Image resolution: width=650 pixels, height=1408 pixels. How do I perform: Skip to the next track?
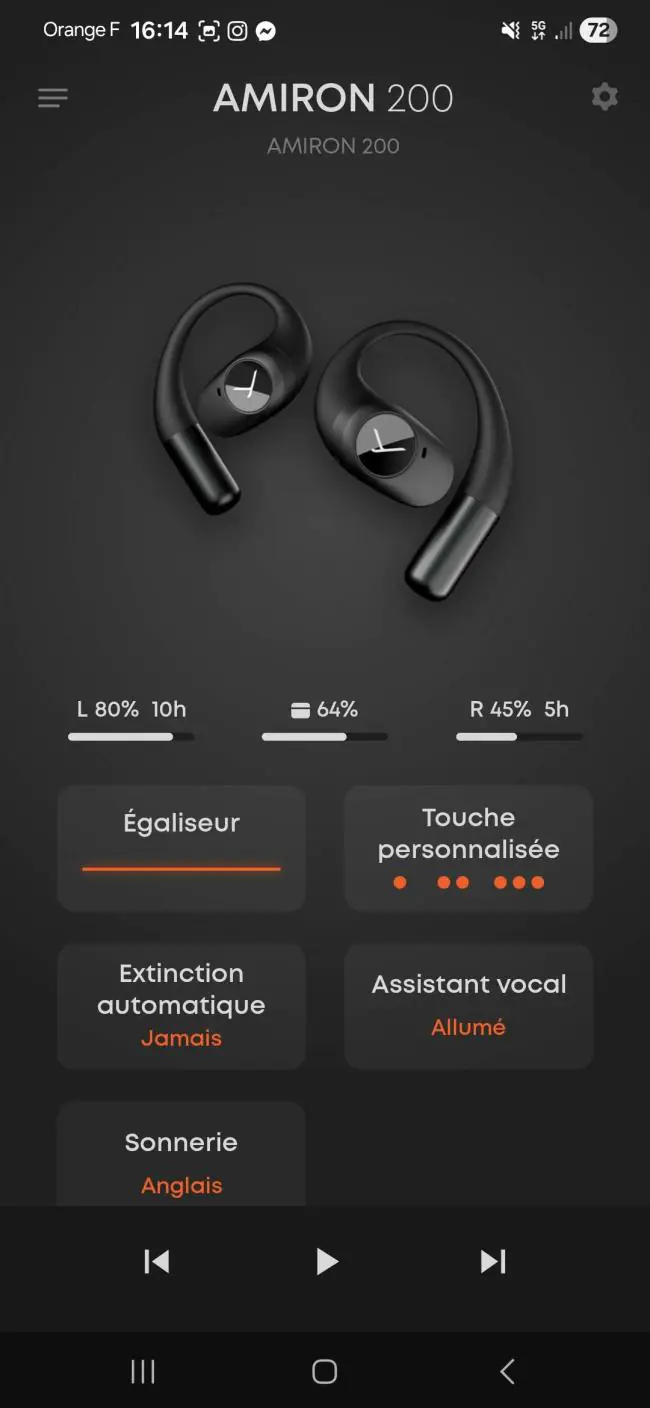click(x=493, y=1262)
